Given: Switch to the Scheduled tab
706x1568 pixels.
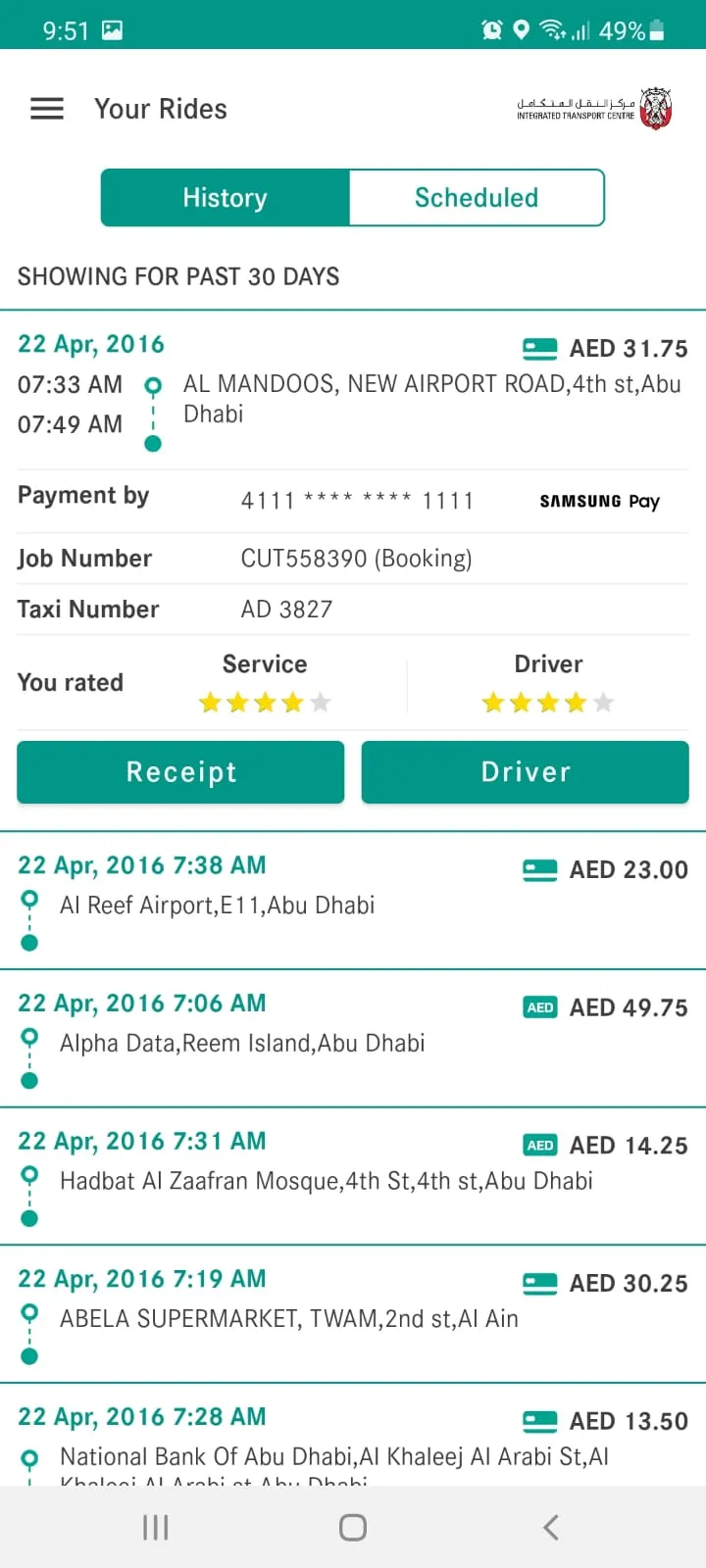Looking at the screenshot, I should coord(477,197).
